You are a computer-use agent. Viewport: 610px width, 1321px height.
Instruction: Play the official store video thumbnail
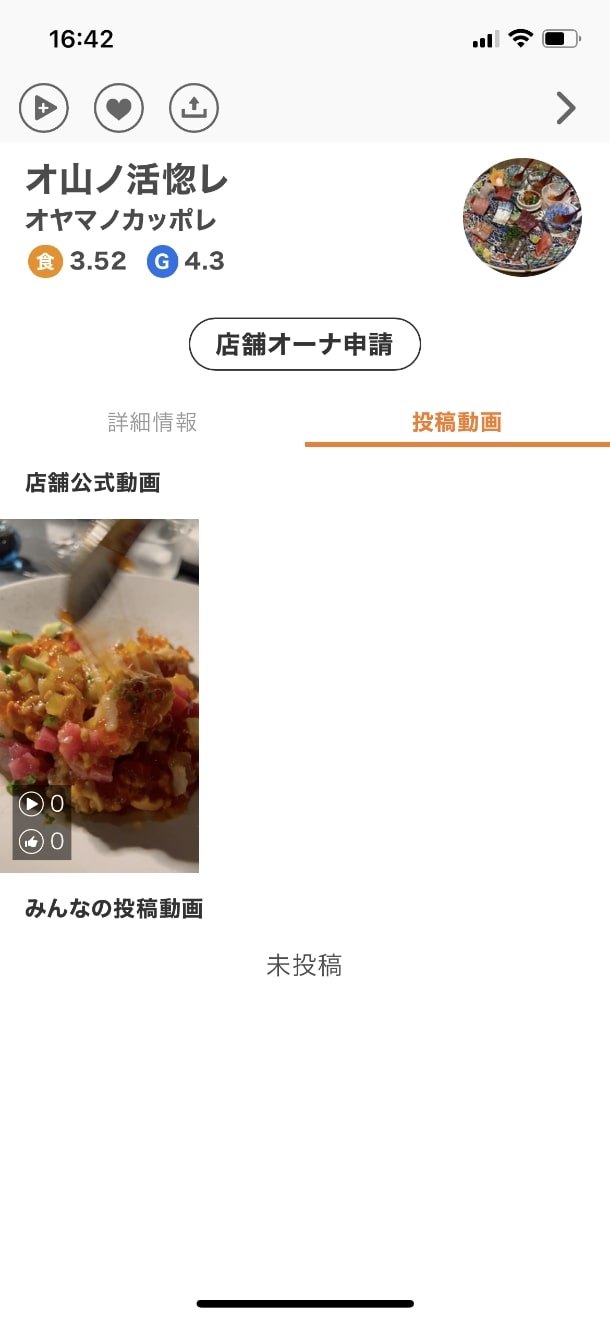[x=100, y=695]
